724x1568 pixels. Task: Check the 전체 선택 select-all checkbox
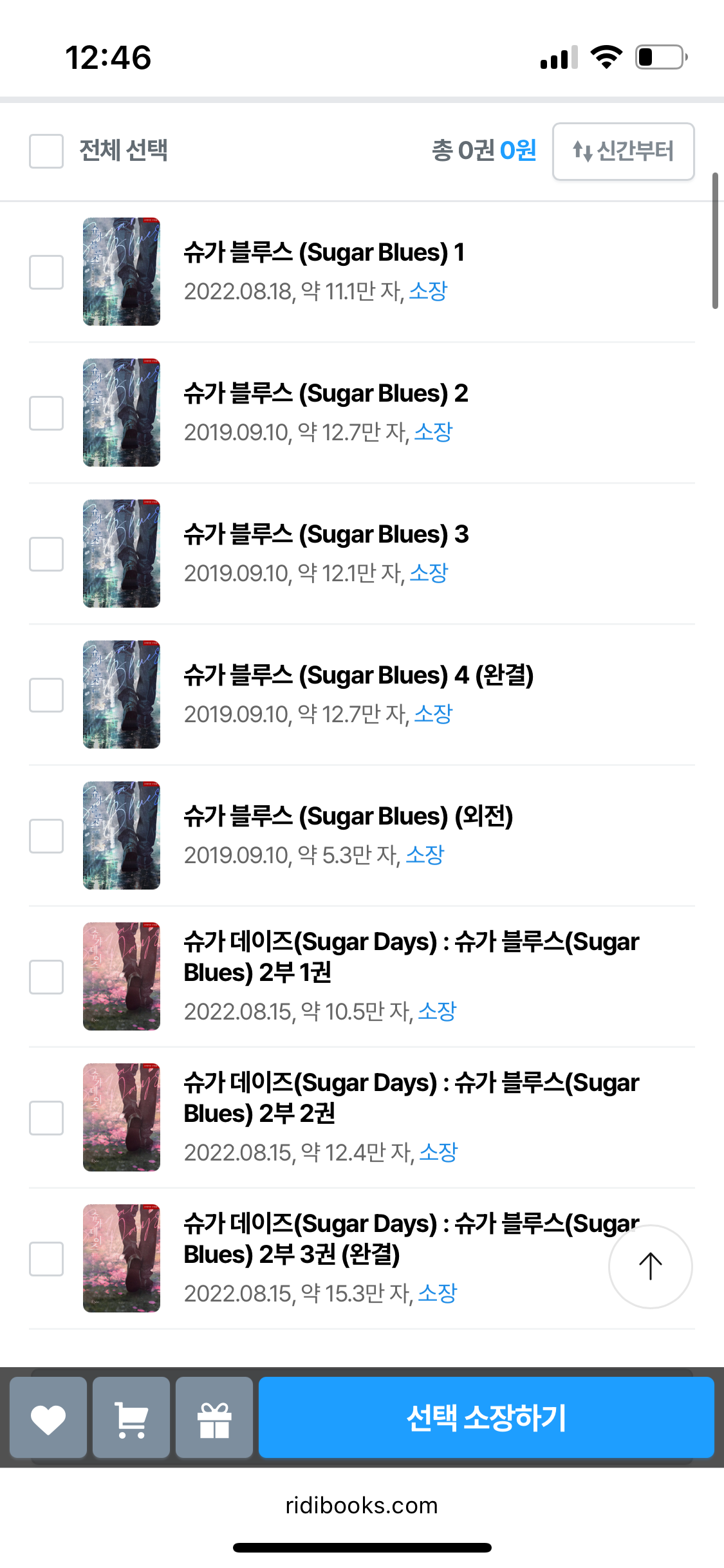coord(46,151)
